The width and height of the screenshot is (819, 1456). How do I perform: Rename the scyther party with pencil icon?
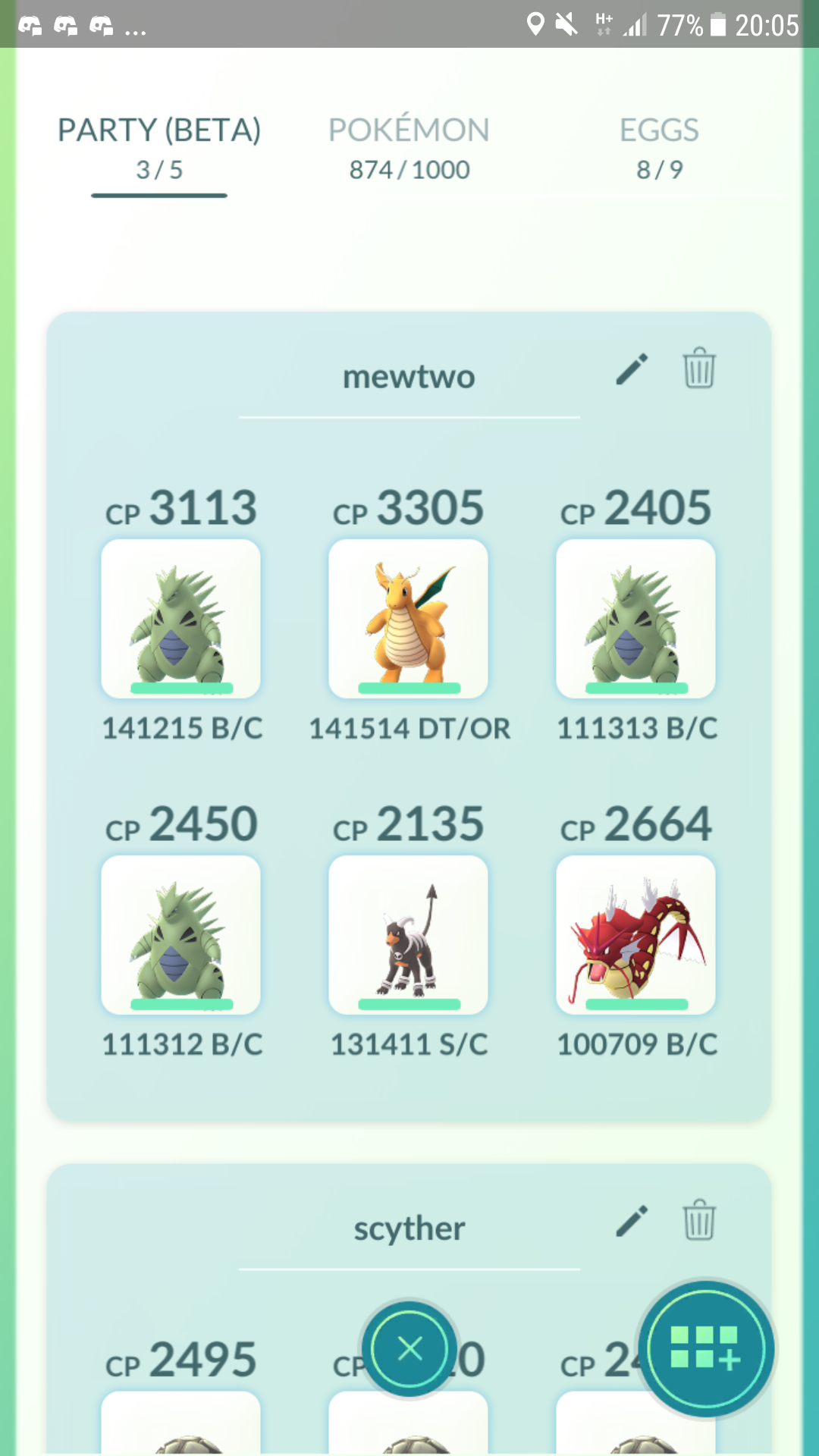(x=632, y=1221)
